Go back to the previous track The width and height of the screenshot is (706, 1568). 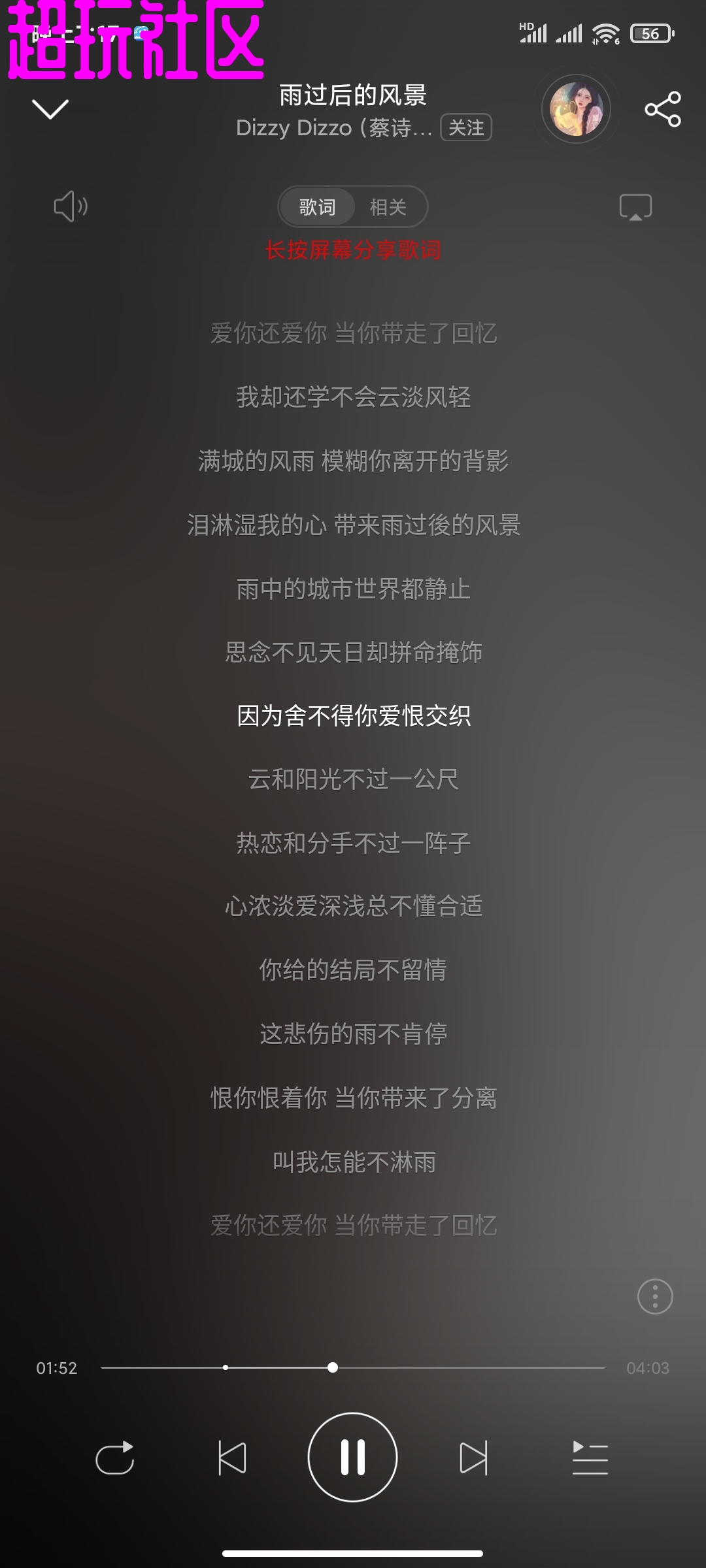click(232, 1458)
